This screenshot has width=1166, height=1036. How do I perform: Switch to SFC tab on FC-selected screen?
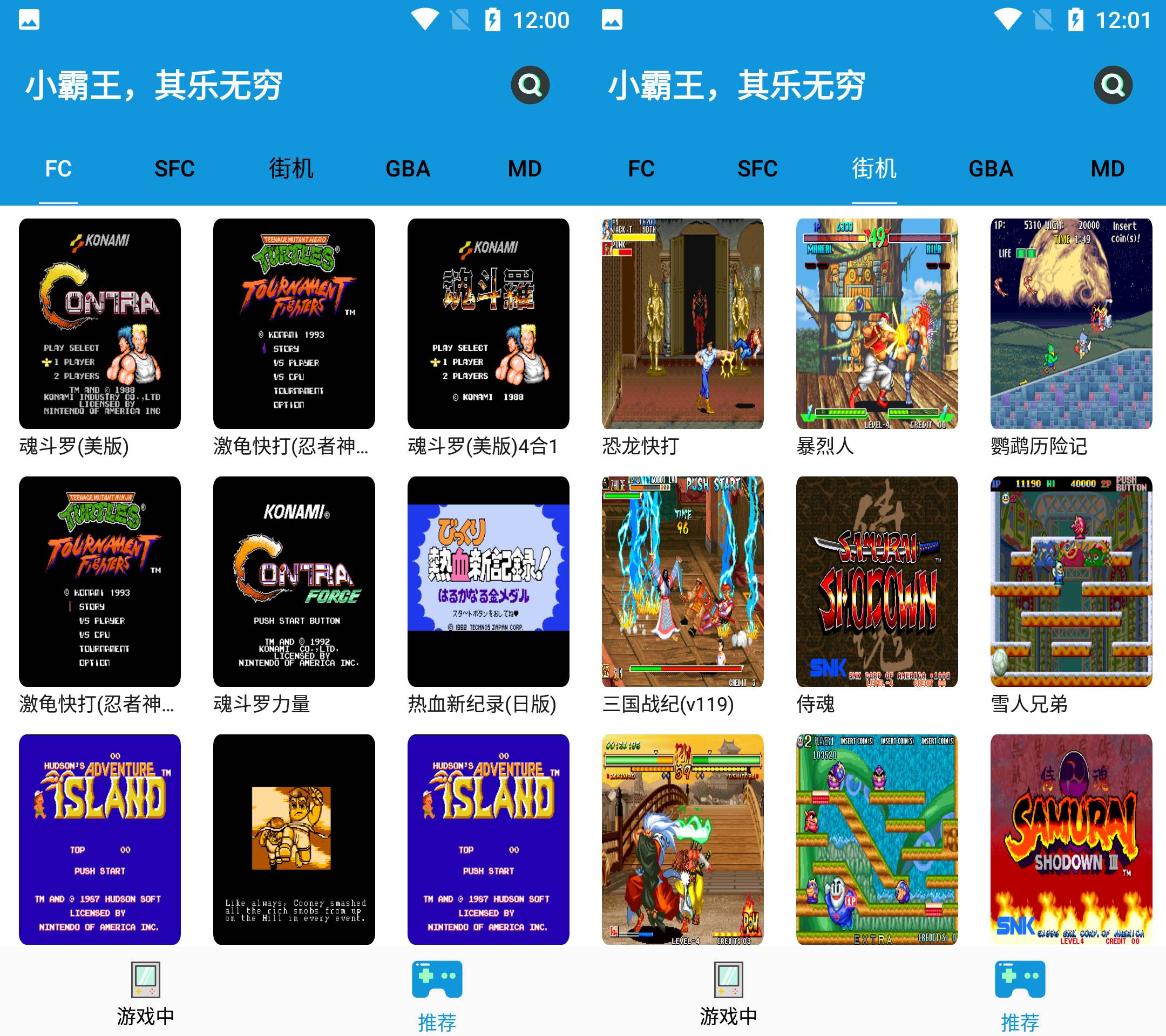[174, 169]
